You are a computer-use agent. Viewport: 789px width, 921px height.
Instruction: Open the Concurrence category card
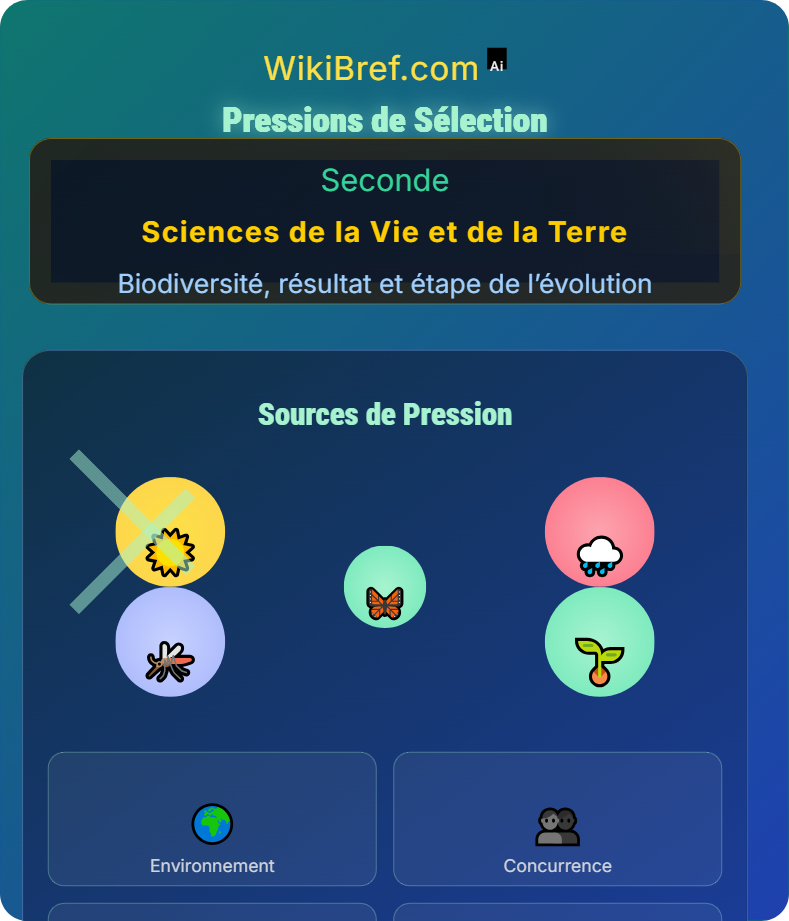pyautogui.click(x=557, y=819)
